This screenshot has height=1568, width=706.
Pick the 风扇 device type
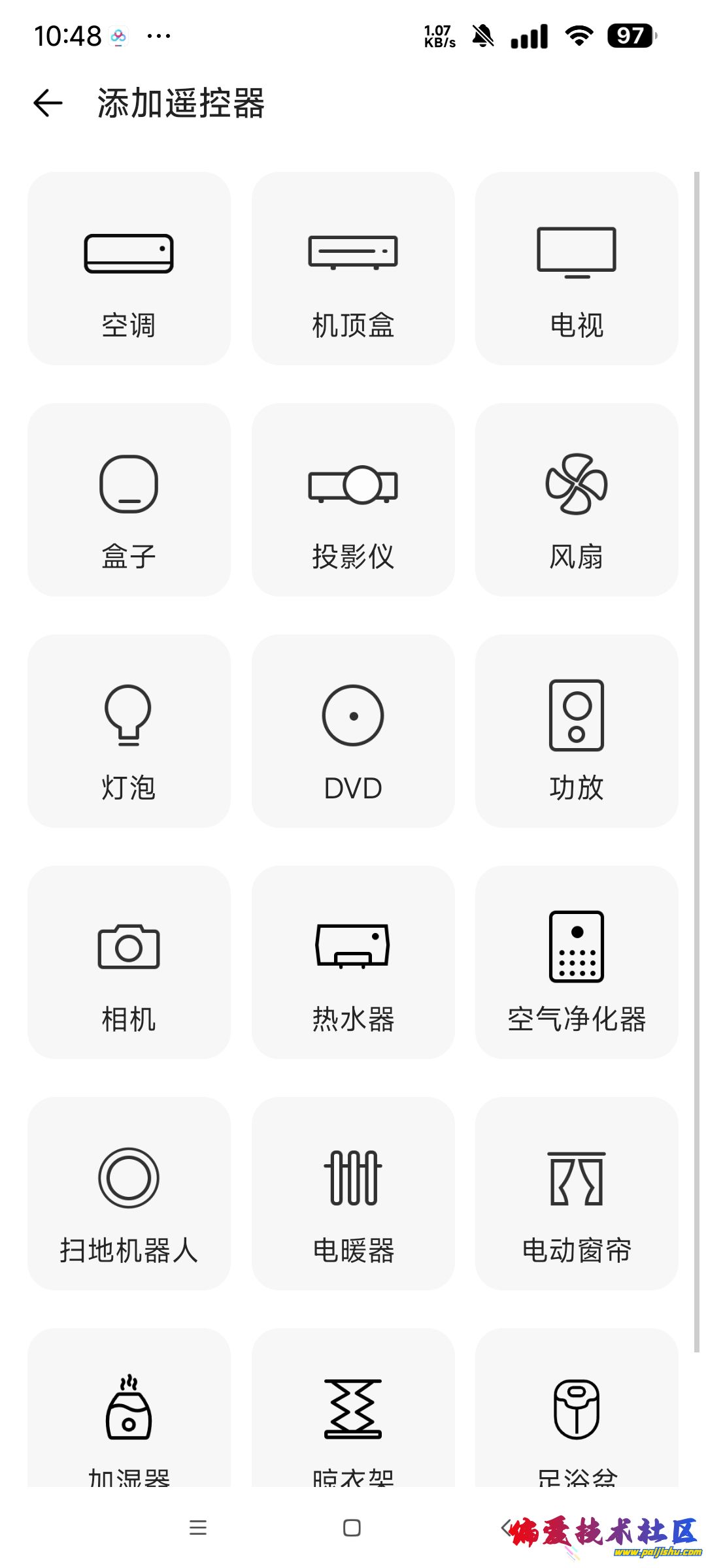[577, 500]
